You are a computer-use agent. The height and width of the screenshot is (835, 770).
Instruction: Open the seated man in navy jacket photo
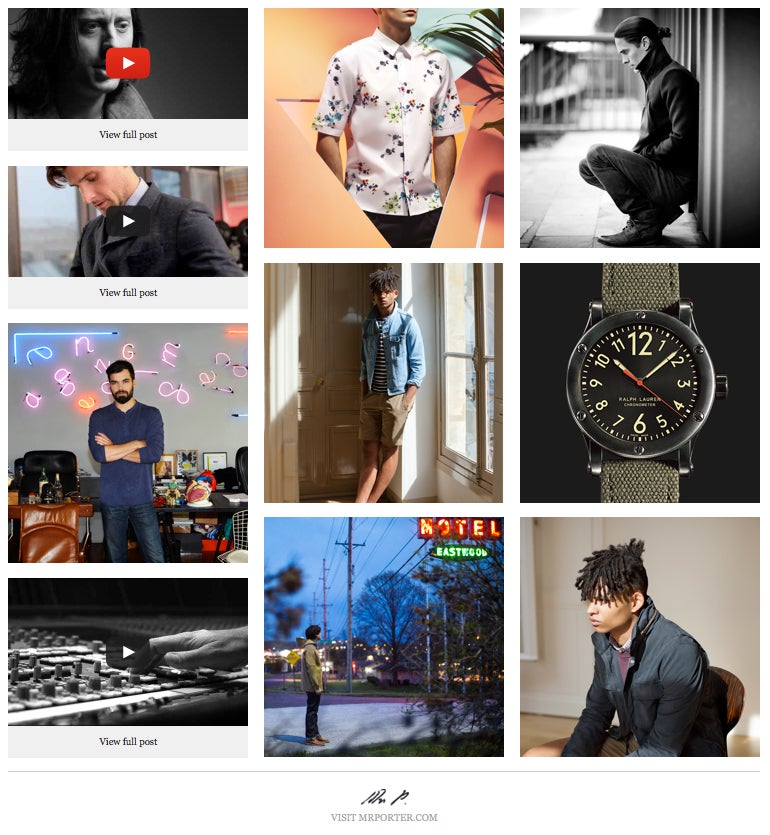pyautogui.click(x=640, y=637)
